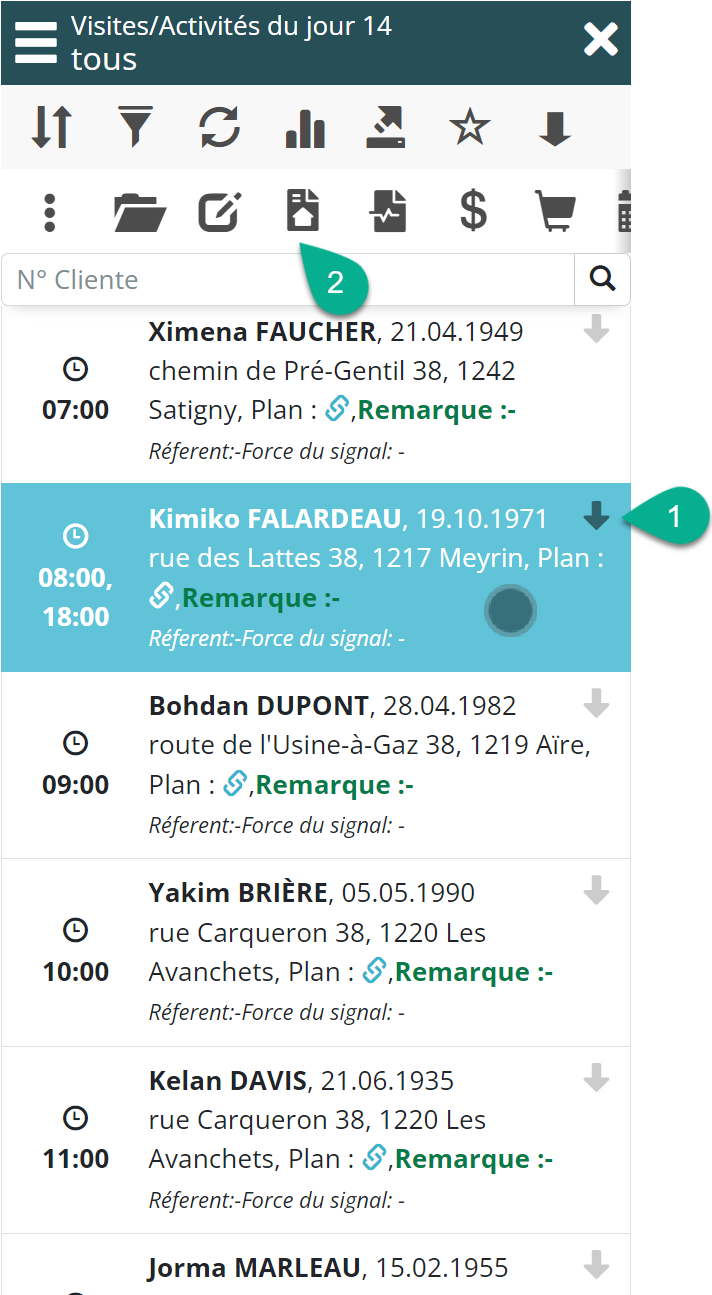Screen dimensions: 712x1295
Task: Close the visits panel
Action: (x=601, y=40)
